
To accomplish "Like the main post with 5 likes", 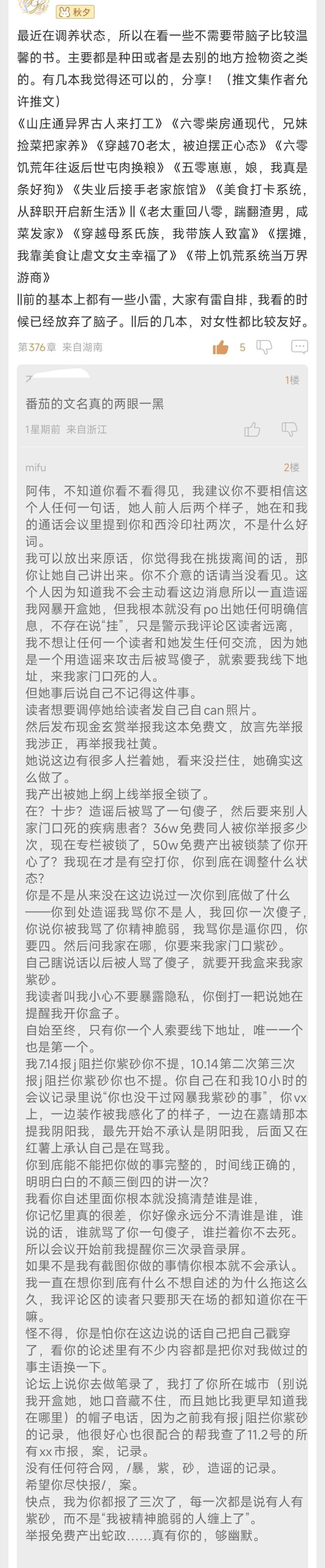I will [221, 347].
